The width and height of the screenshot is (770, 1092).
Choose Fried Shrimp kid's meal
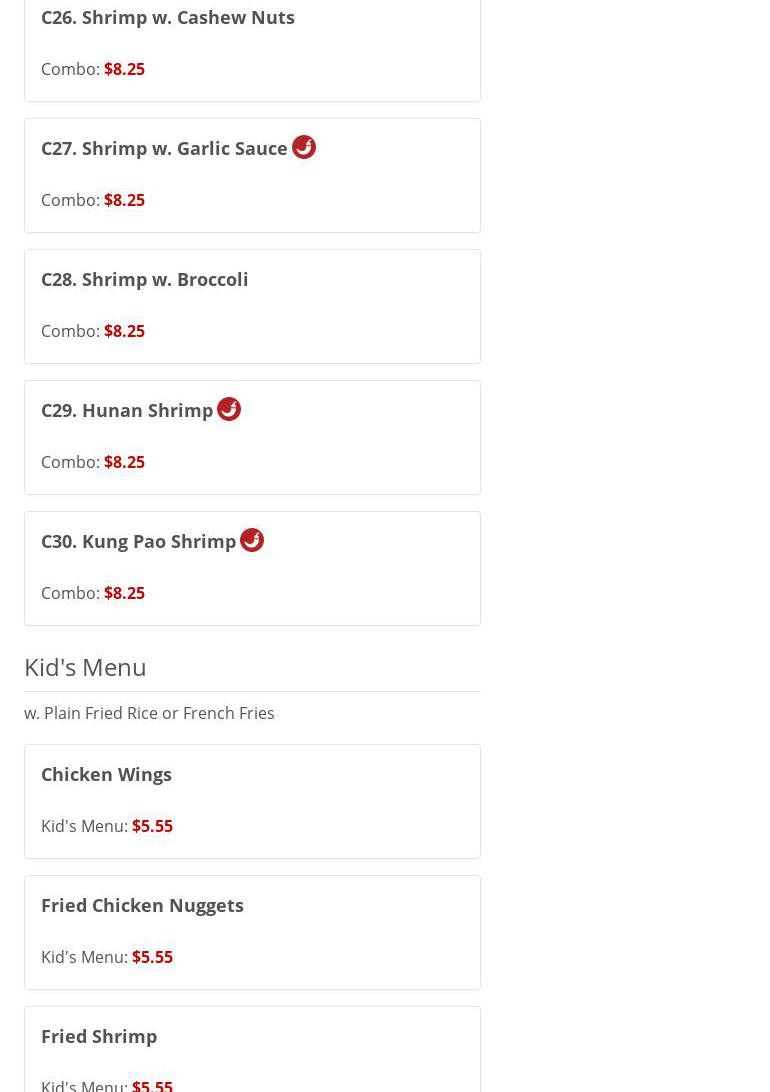tap(99, 1037)
